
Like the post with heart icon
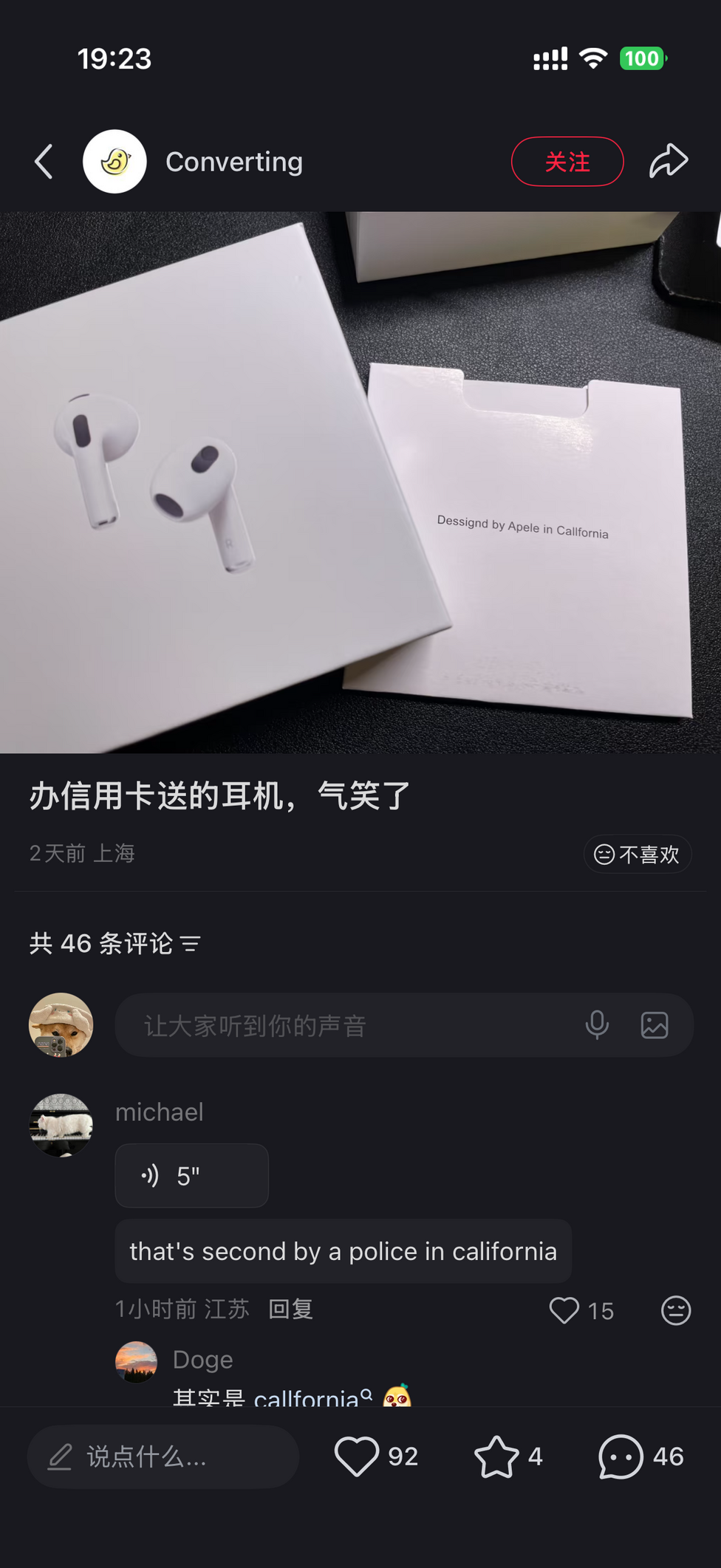pyautogui.click(x=357, y=1456)
